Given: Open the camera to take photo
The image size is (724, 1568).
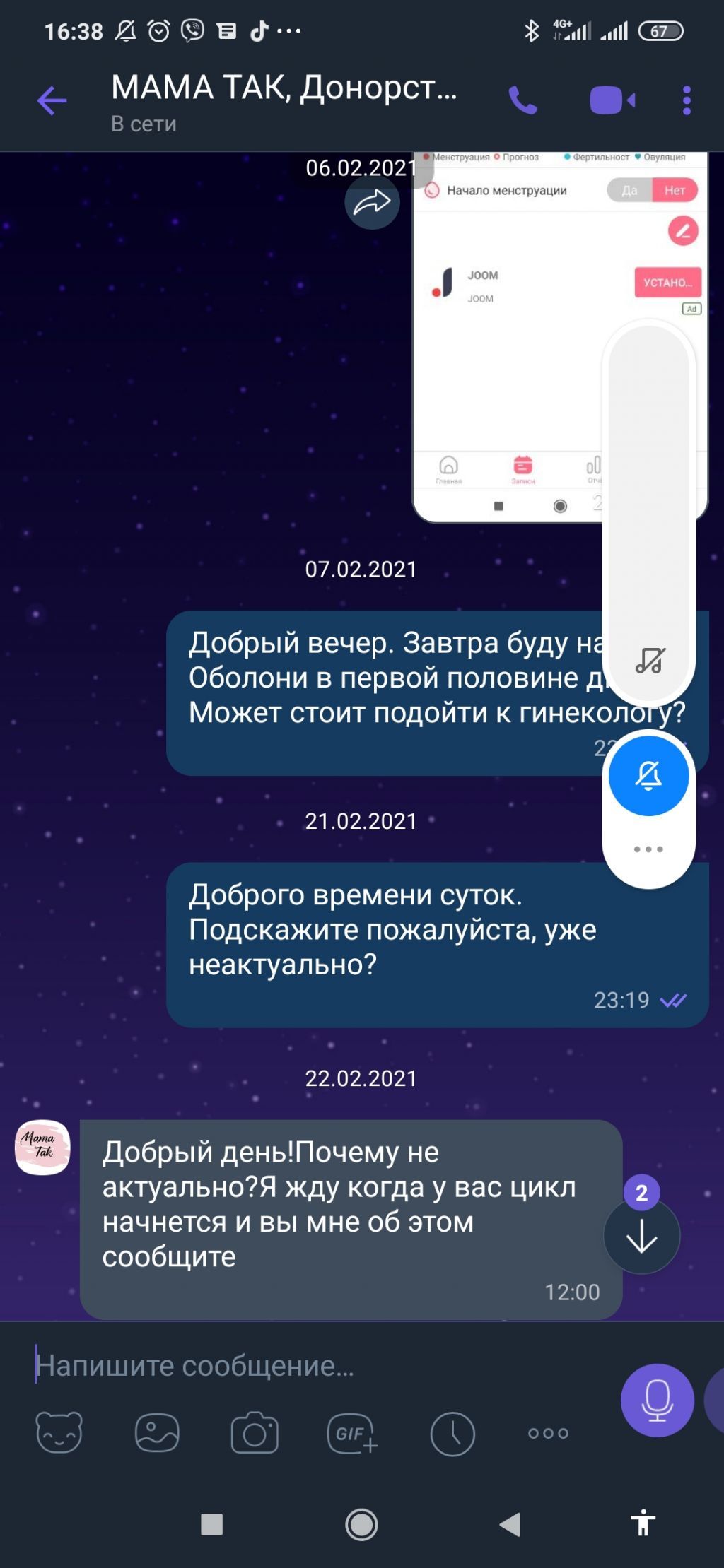Looking at the screenshot, I should click(255, 1432).
